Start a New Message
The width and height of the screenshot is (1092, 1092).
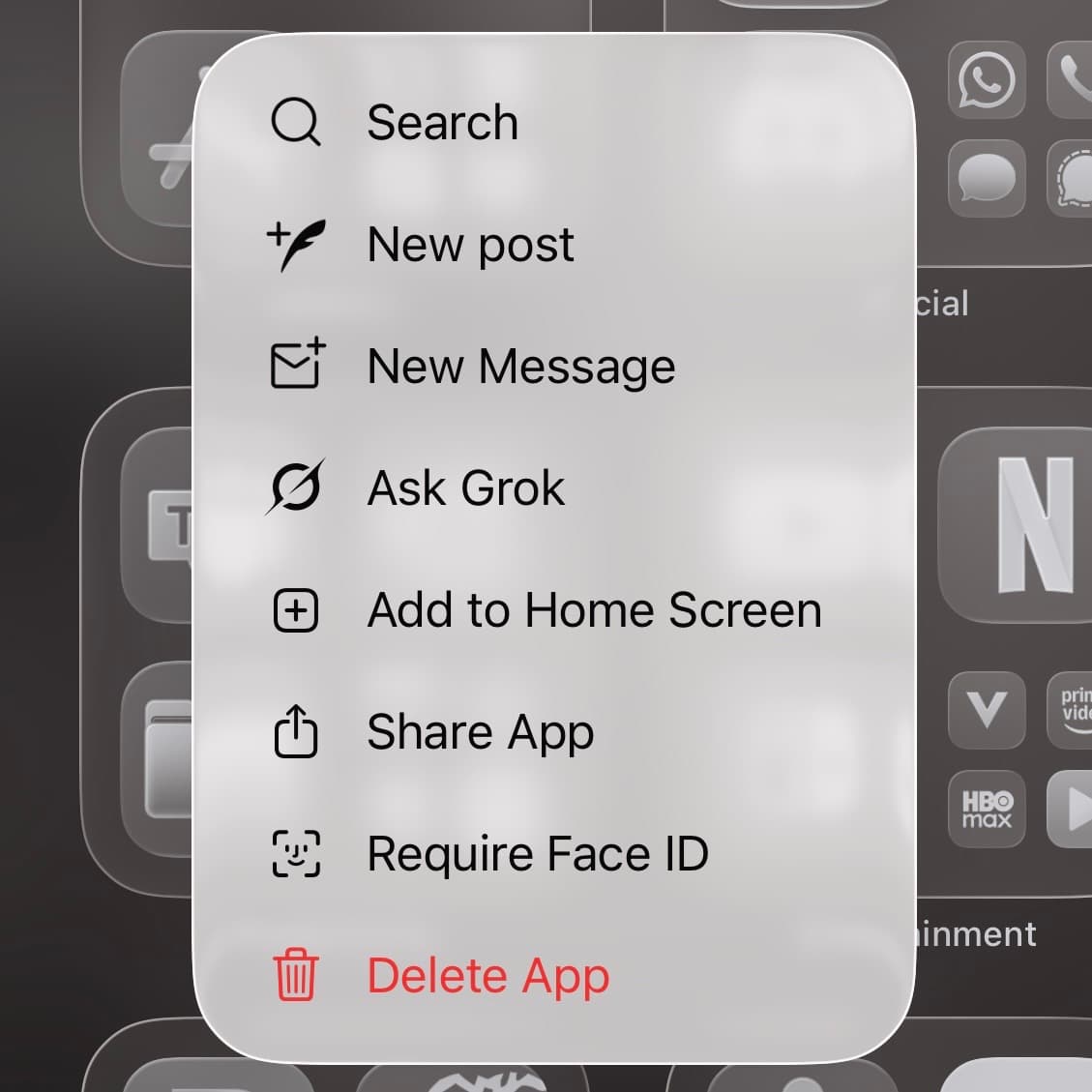click(520, 367)
